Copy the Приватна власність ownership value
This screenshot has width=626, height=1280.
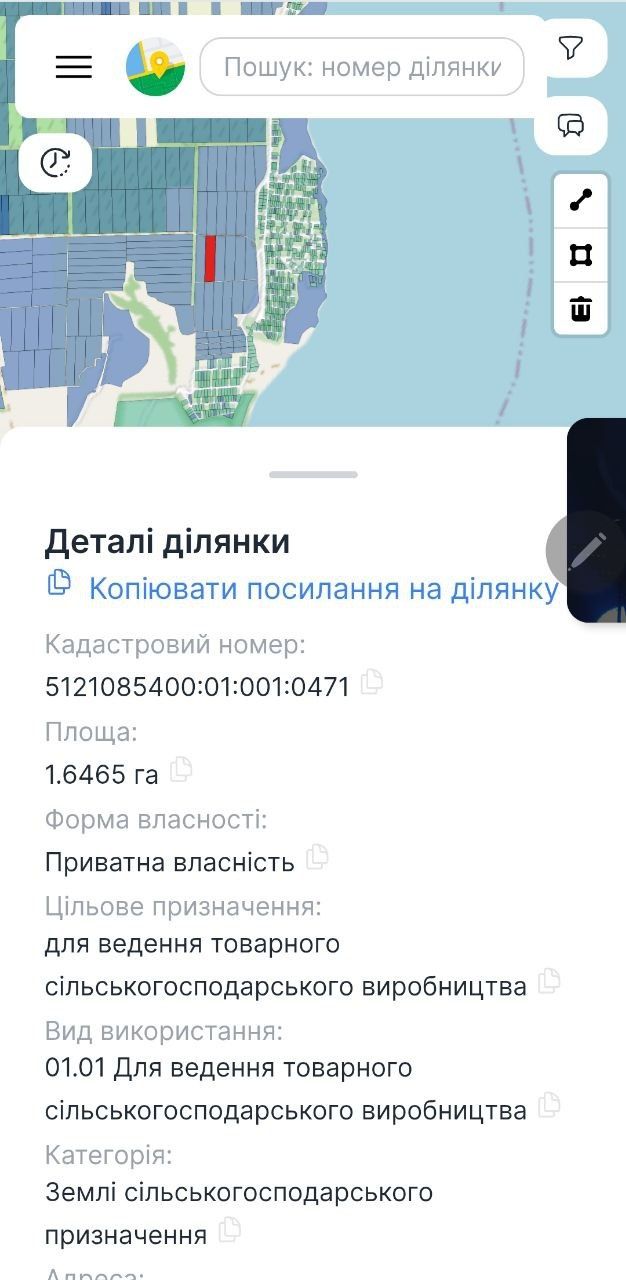[317, 857]
